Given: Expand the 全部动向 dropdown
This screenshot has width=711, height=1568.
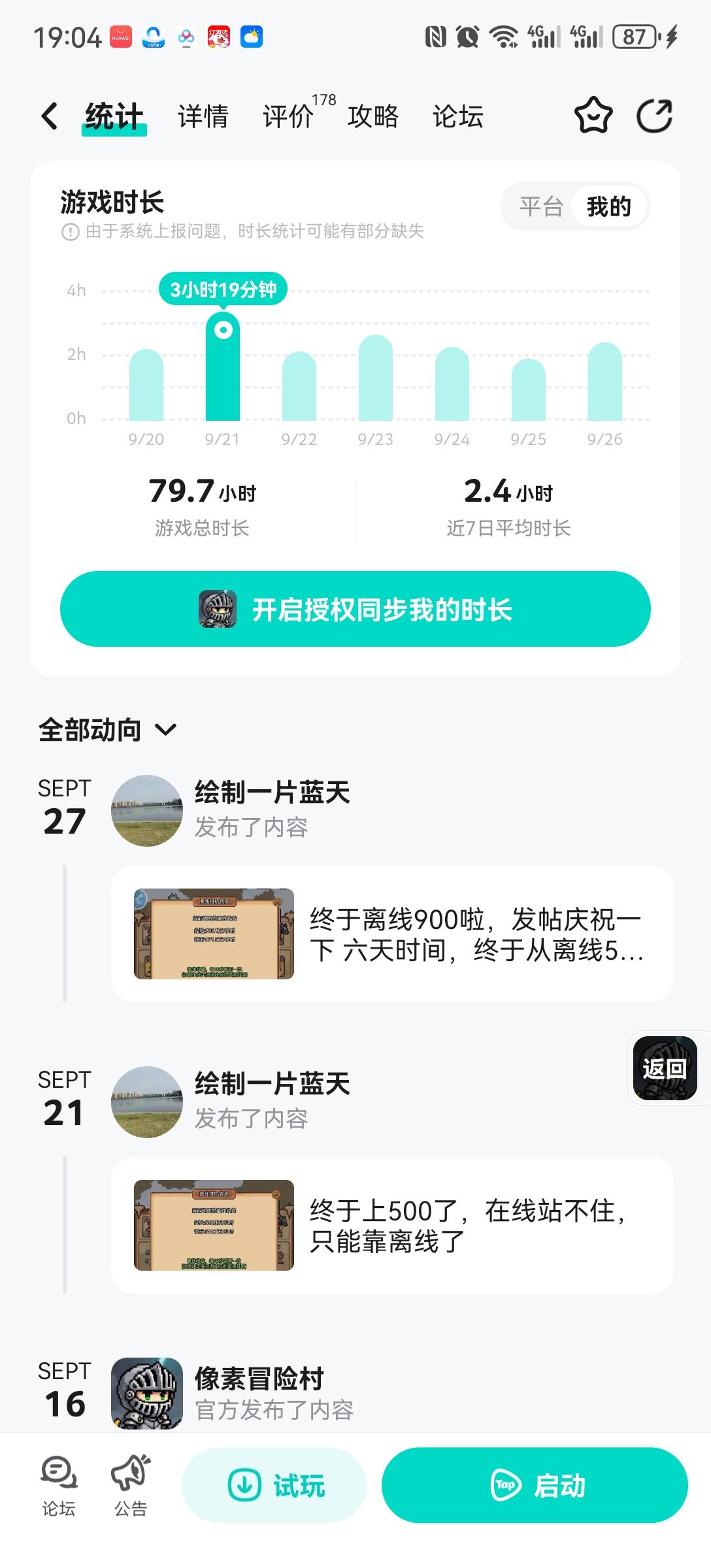Looking at the screenshot, I should (108, 730).
